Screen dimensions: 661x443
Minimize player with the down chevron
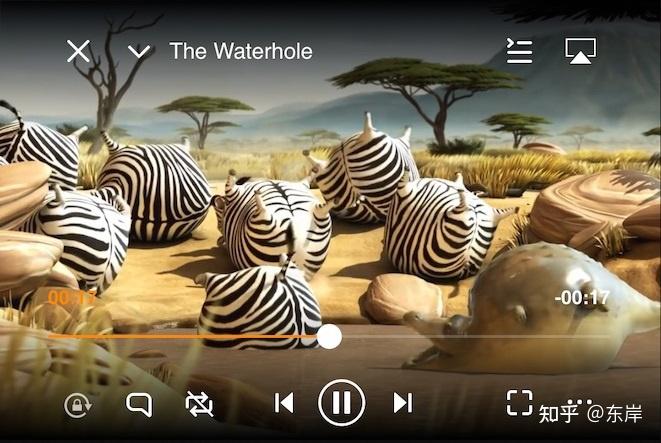(139, 51)
